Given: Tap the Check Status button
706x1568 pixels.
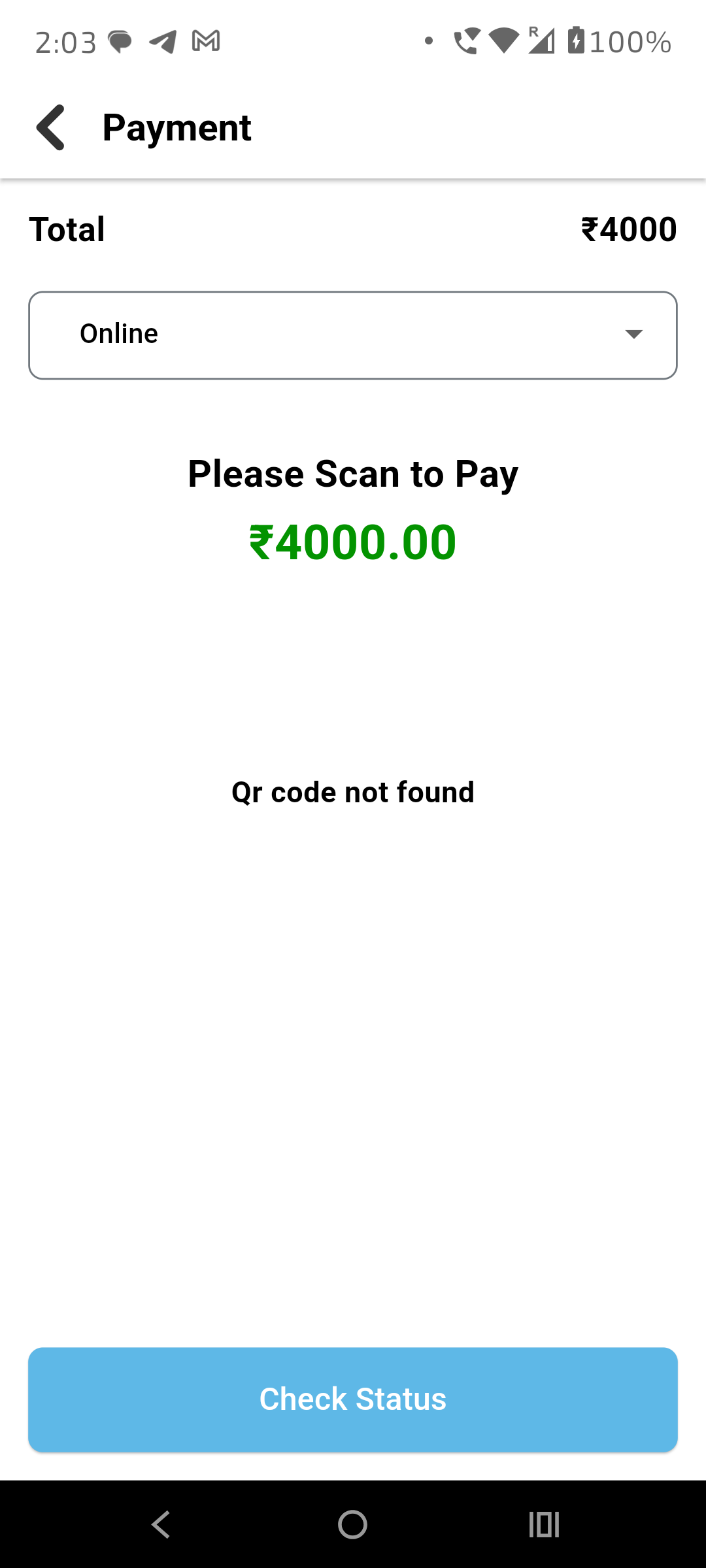Looking at the screenshot, I should click(353, 1399).
